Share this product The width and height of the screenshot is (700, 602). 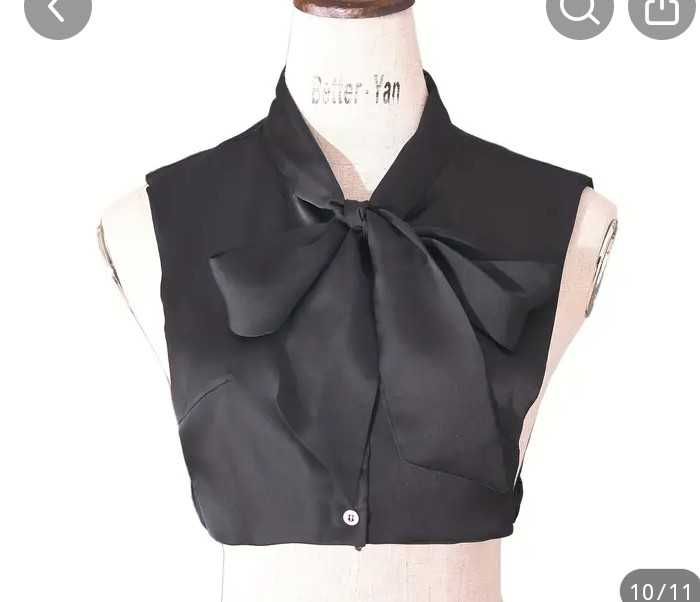[x=661, y=10]
